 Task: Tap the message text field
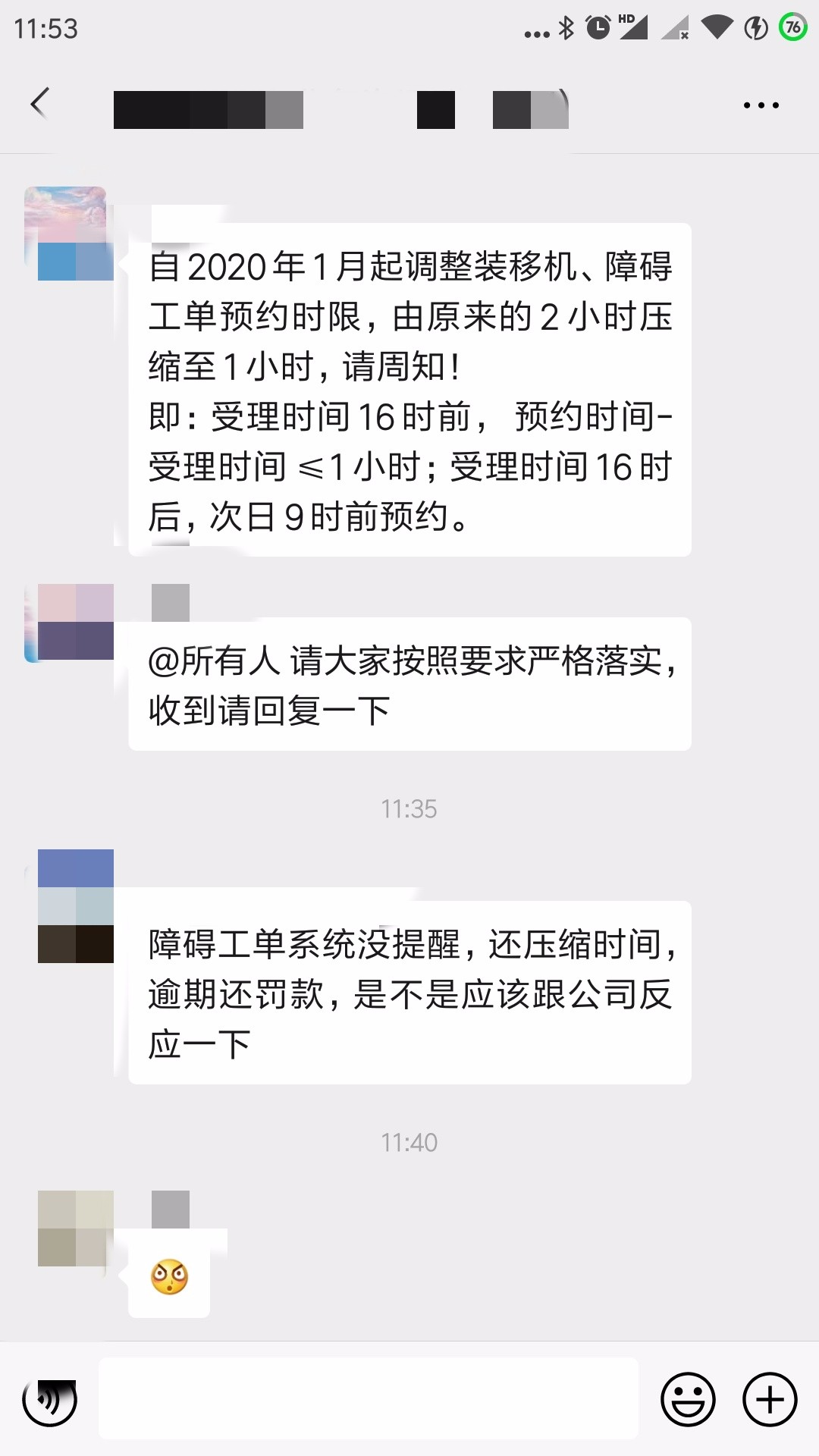pyautogui.click(x=368, y=1399)
